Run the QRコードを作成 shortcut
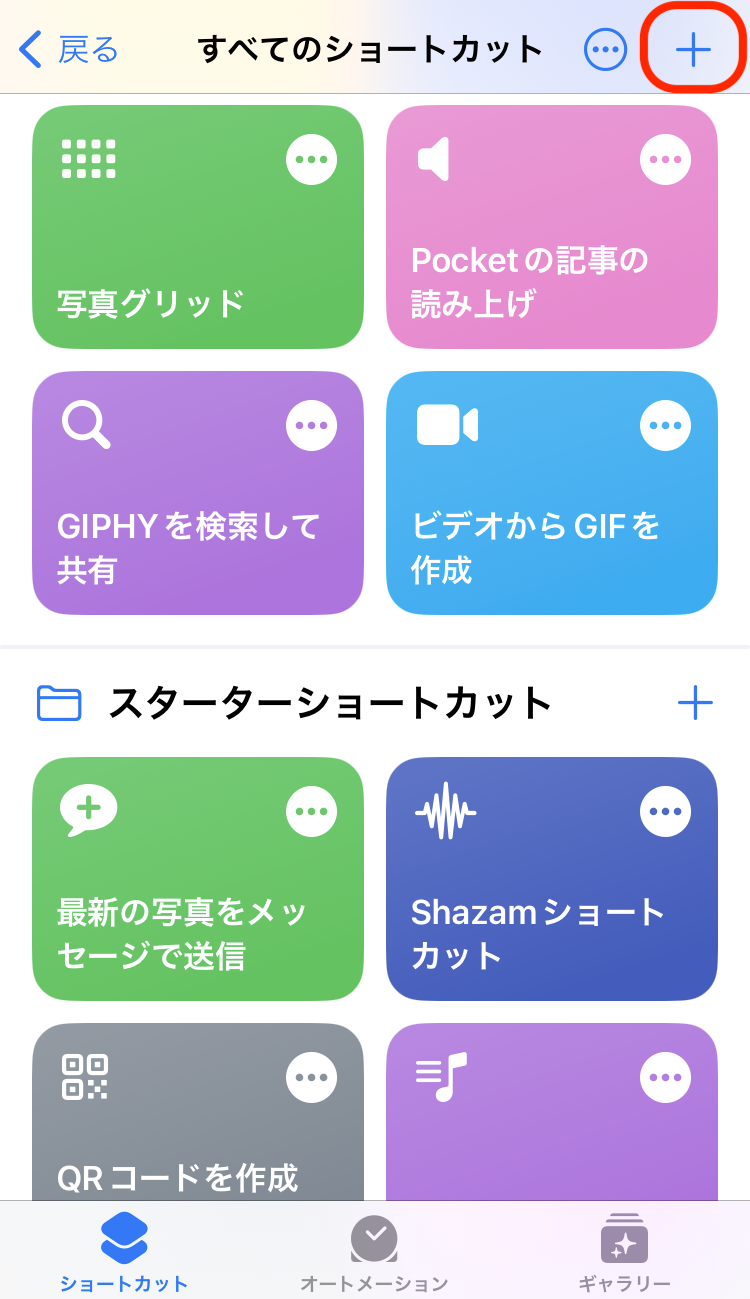Screen dimensions: 750x1299 (198, 1112)
